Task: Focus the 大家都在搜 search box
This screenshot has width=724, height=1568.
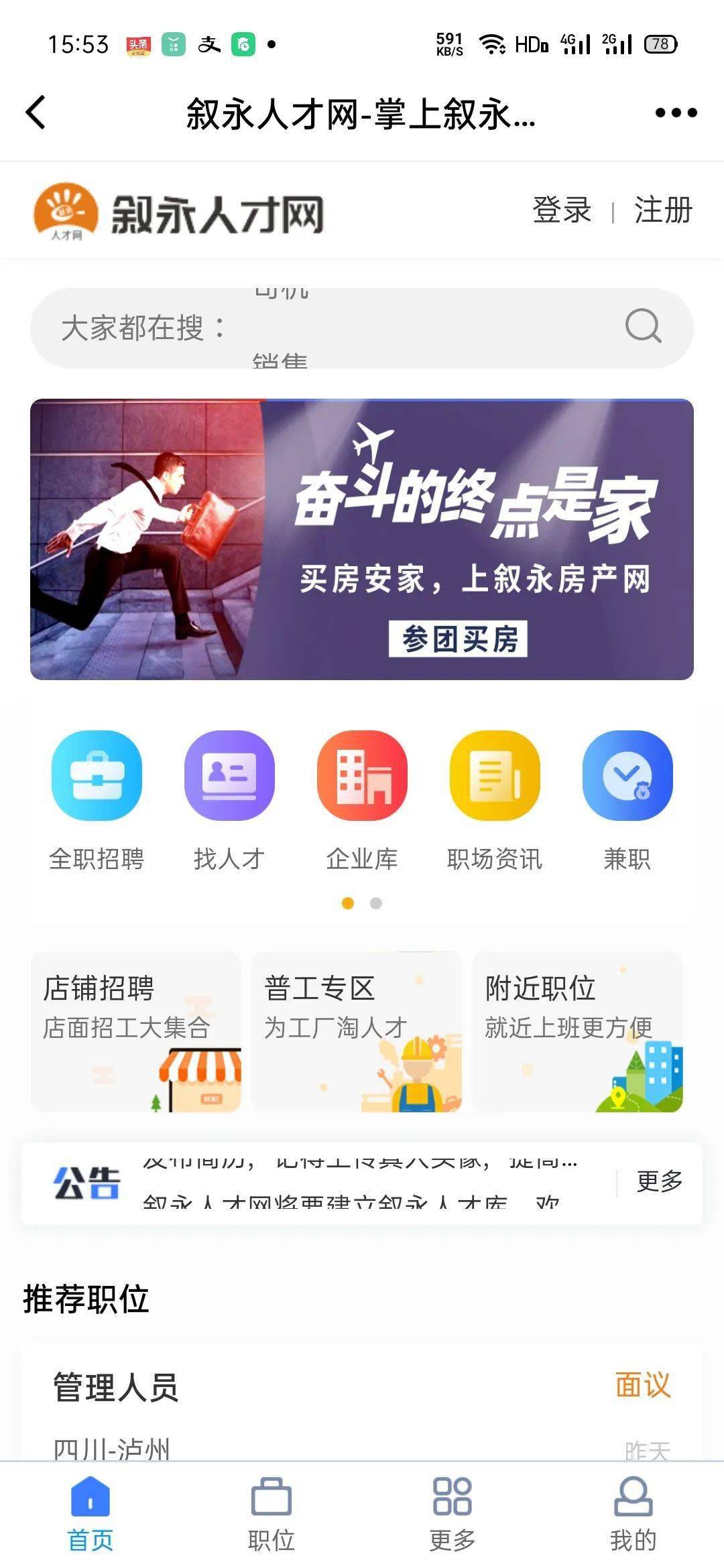Action: coord(335,328)
